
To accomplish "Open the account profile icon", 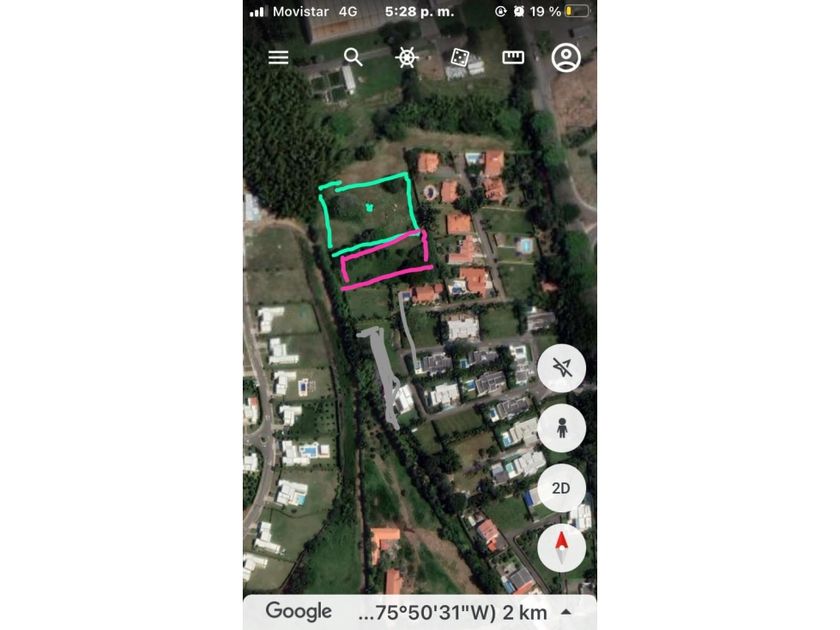I will (566, 57).
